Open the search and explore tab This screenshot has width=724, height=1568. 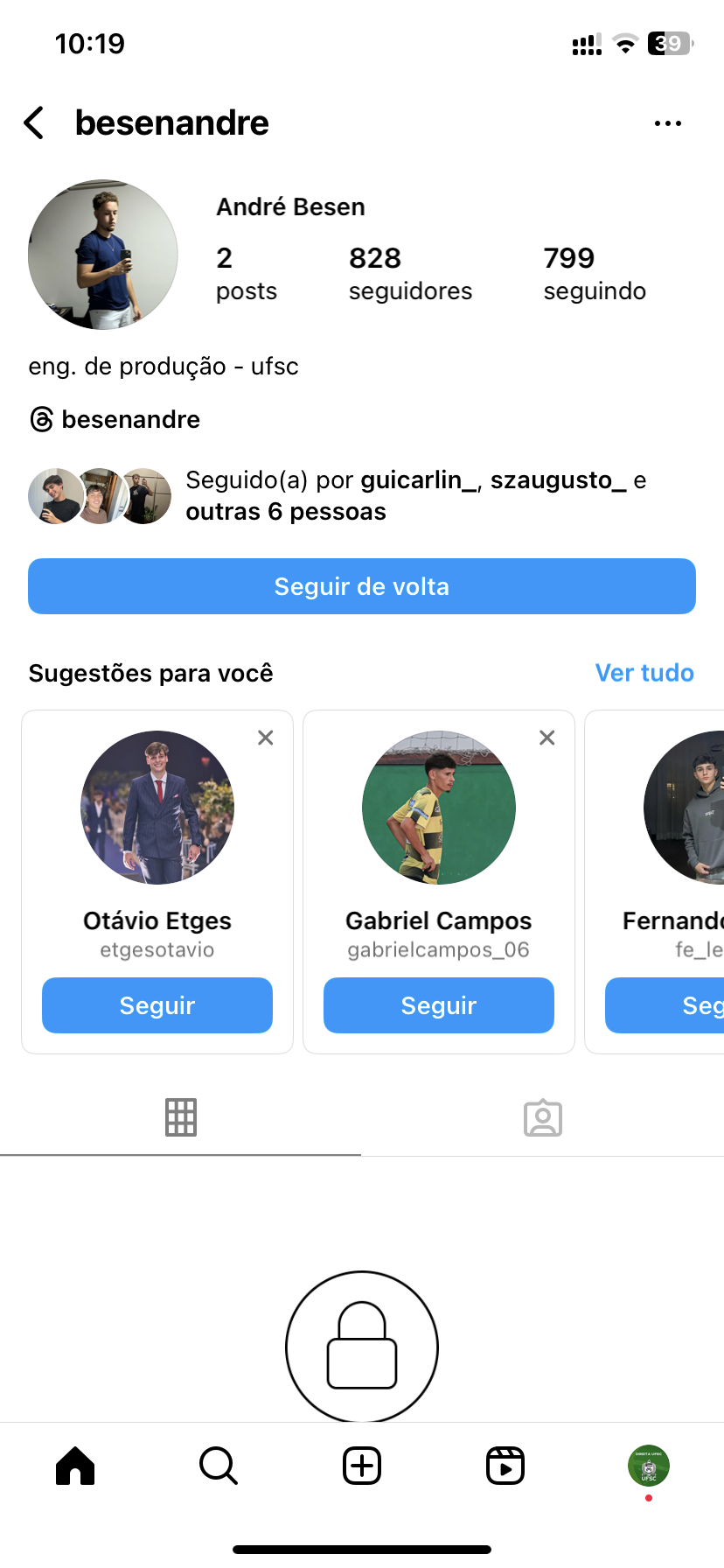(219, 1466)
